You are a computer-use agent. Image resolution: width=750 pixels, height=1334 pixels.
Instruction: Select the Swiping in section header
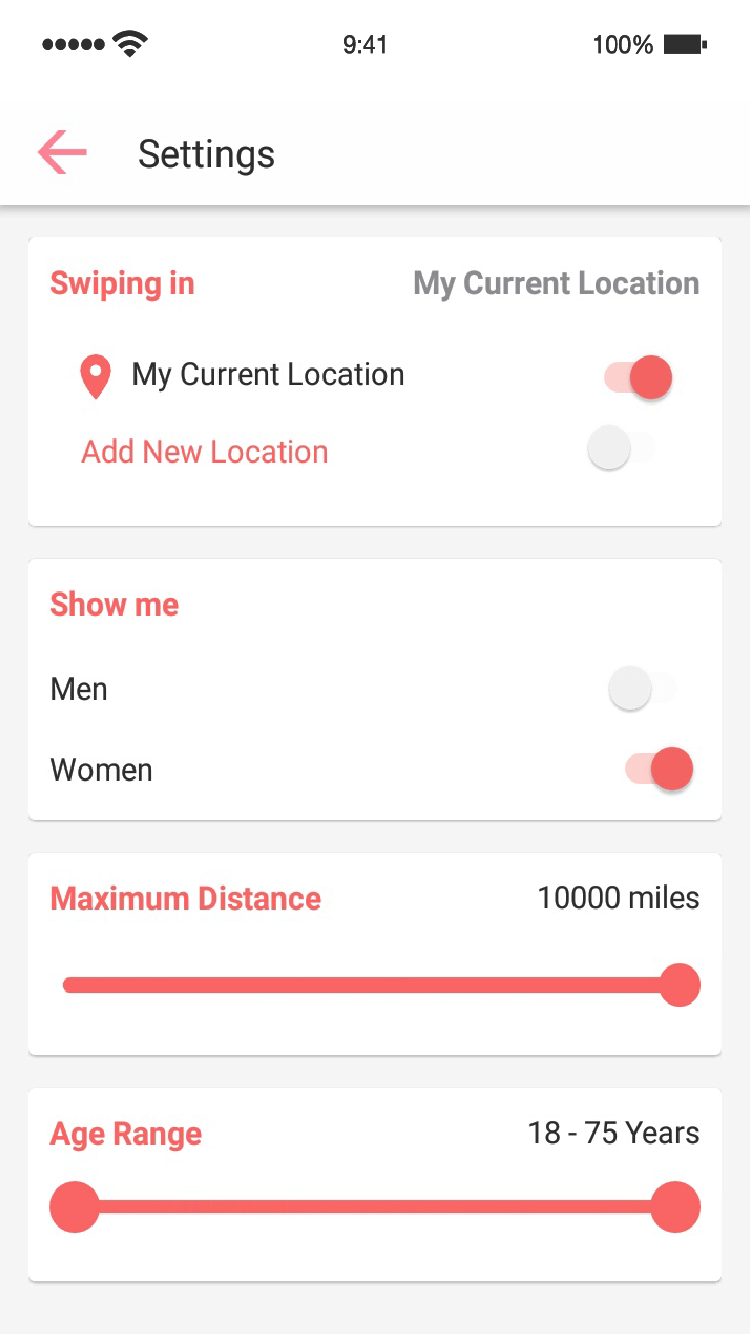point(122,284)
